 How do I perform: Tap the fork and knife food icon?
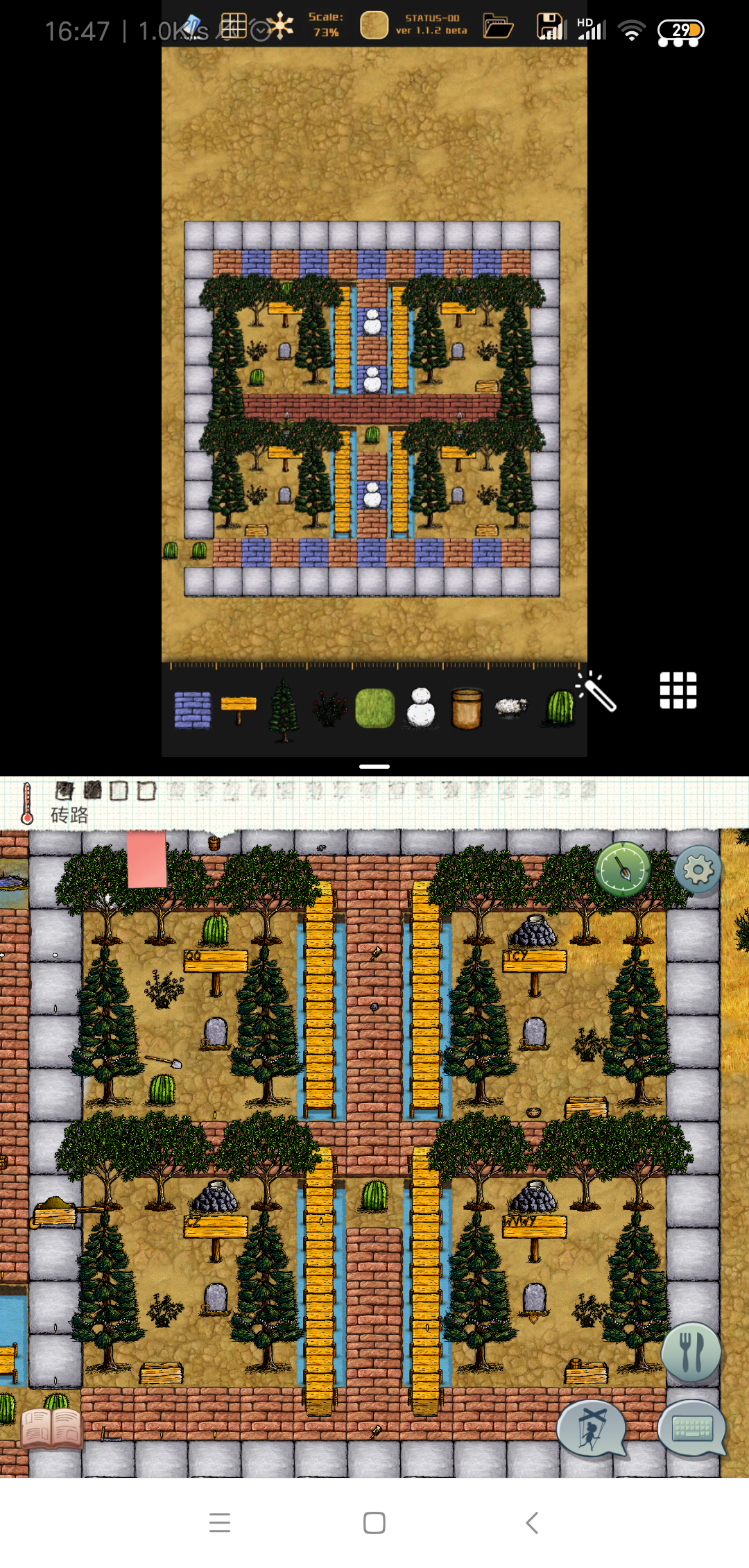(691, 1352)
